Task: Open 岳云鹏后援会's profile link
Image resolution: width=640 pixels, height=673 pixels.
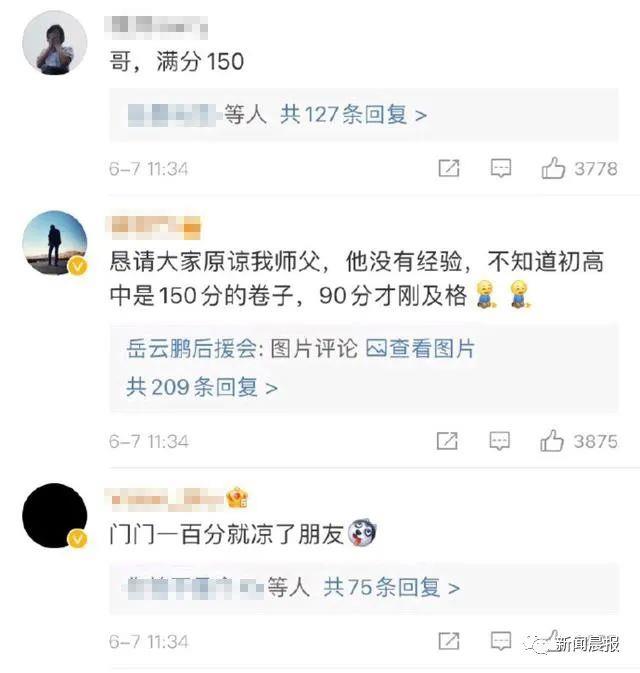Action: [191, 348]
